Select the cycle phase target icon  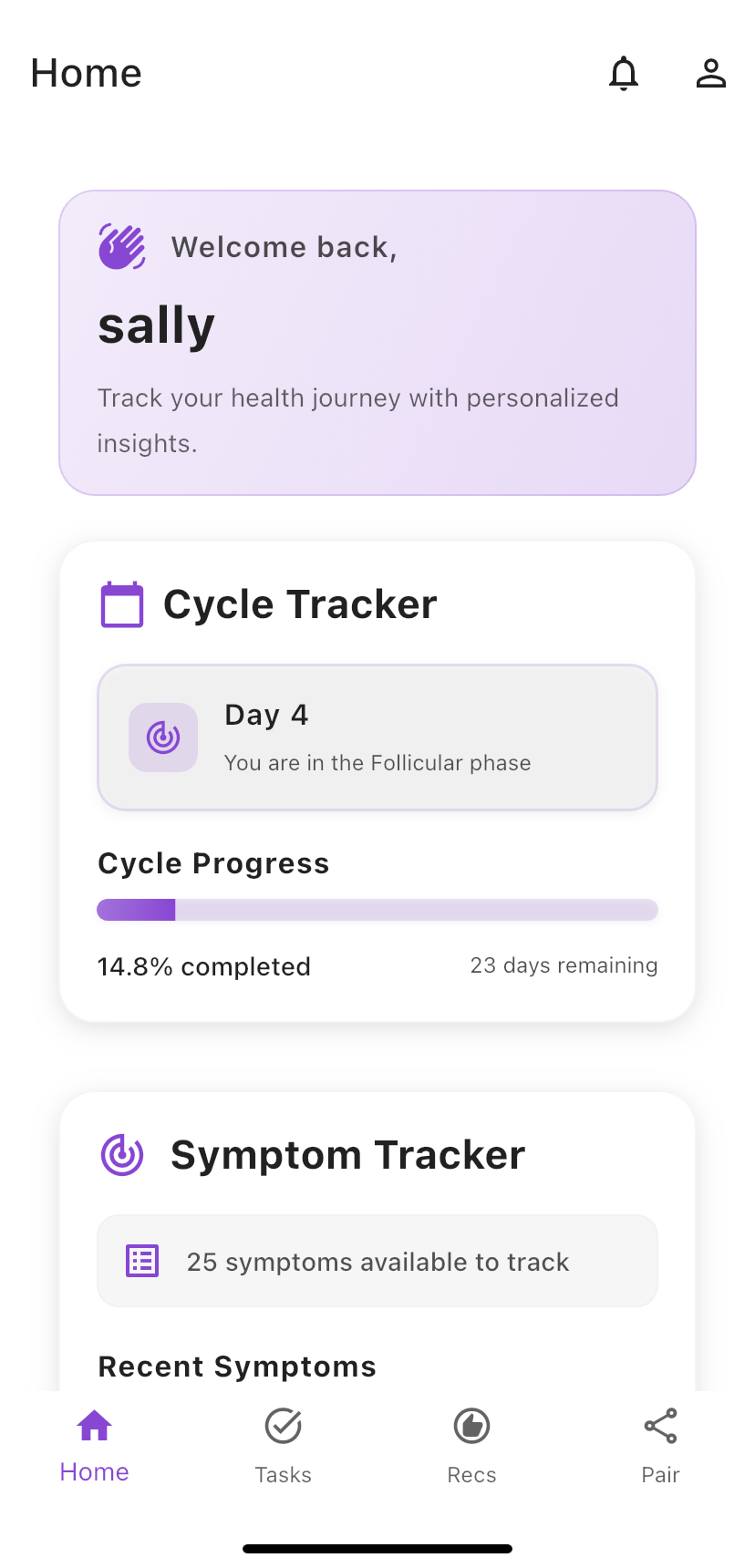163,738
